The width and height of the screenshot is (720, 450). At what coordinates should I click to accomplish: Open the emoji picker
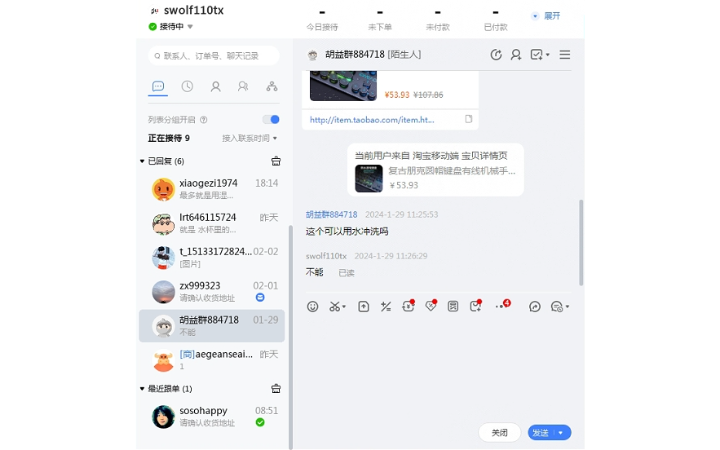[312, 306]
